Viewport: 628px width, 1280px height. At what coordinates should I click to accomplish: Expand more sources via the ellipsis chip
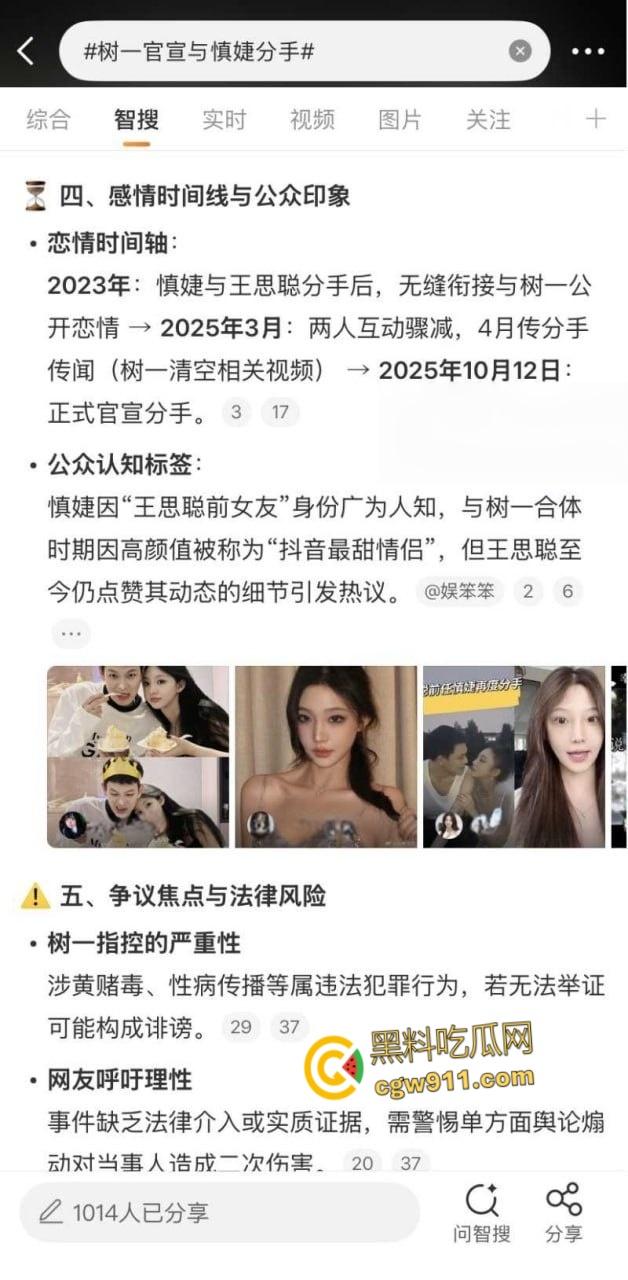click(70, 633)
